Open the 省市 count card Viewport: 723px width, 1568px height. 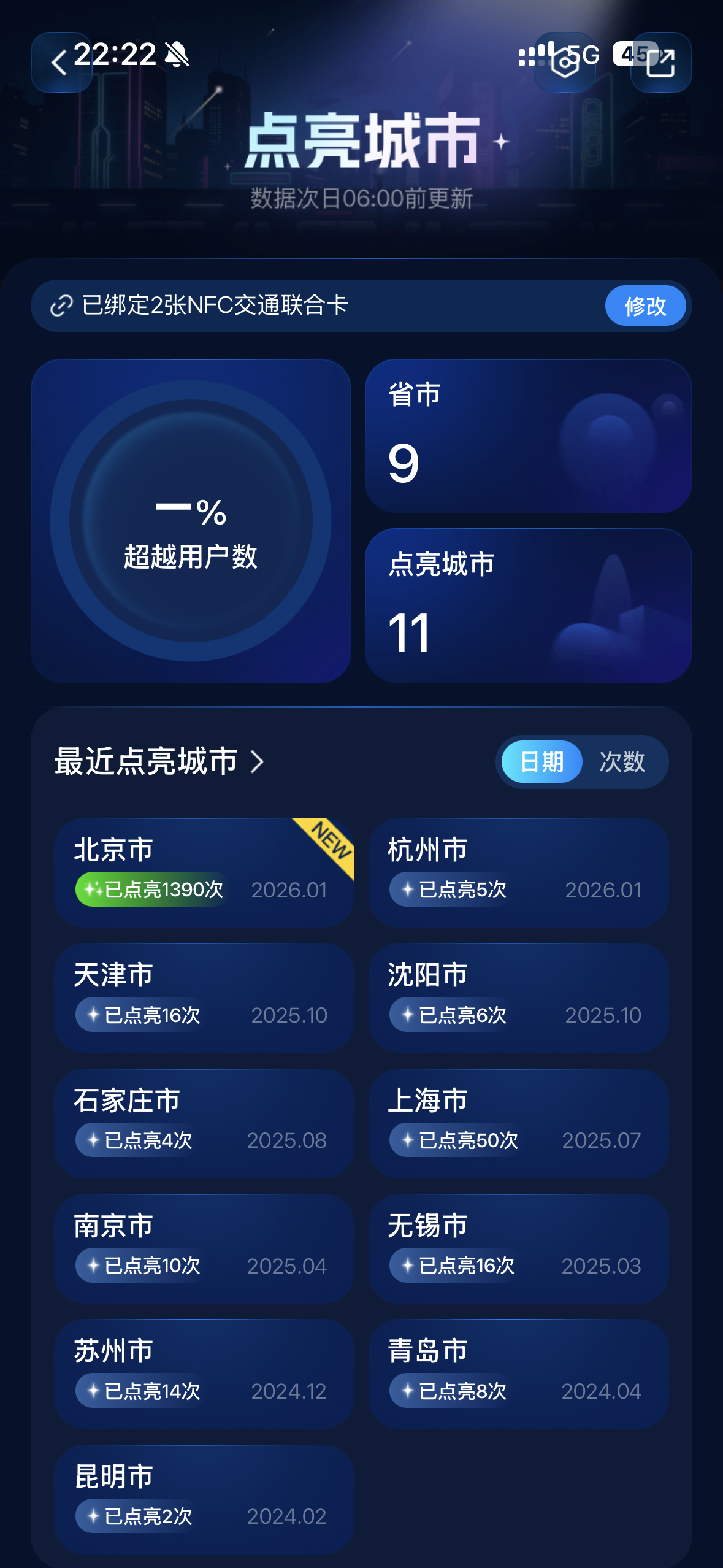pos(528,436)
